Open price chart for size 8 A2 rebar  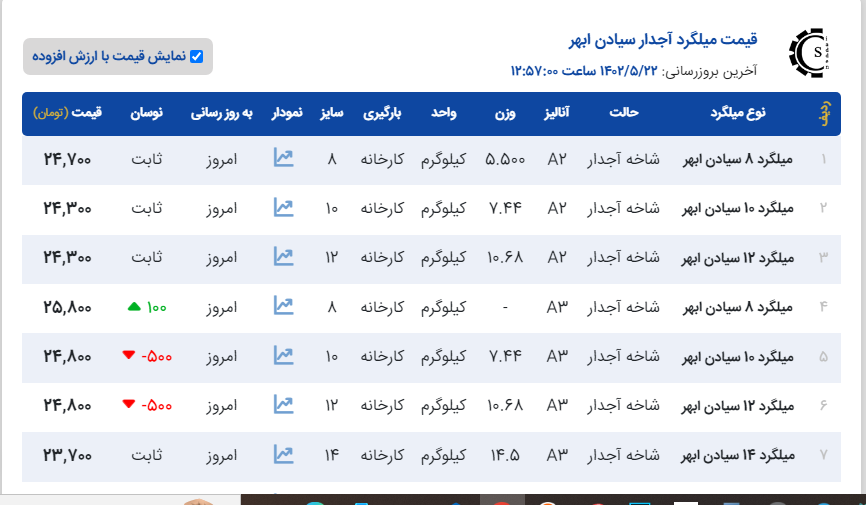pos(283,158)
